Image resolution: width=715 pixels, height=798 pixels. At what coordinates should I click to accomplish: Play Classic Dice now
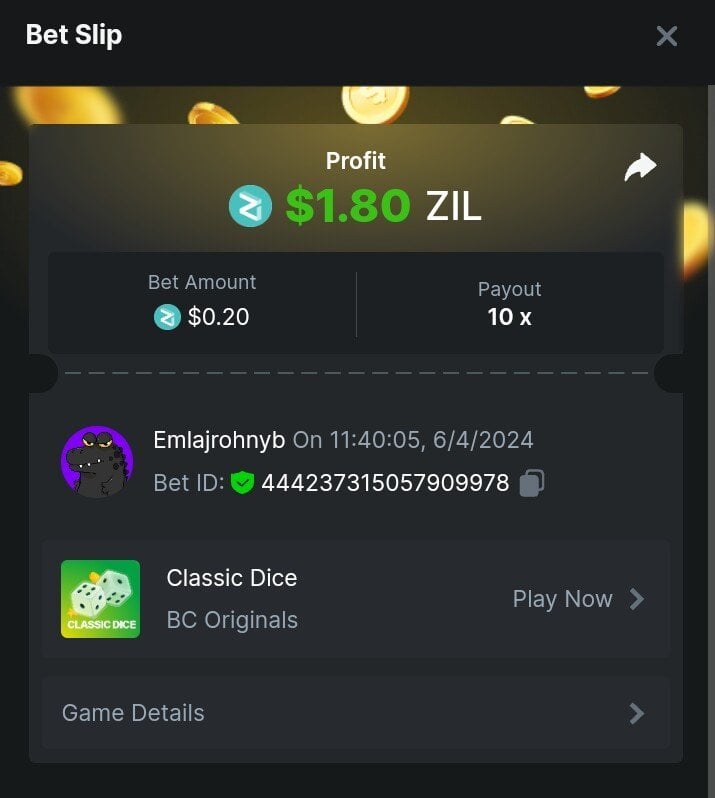tap(578, 599)
